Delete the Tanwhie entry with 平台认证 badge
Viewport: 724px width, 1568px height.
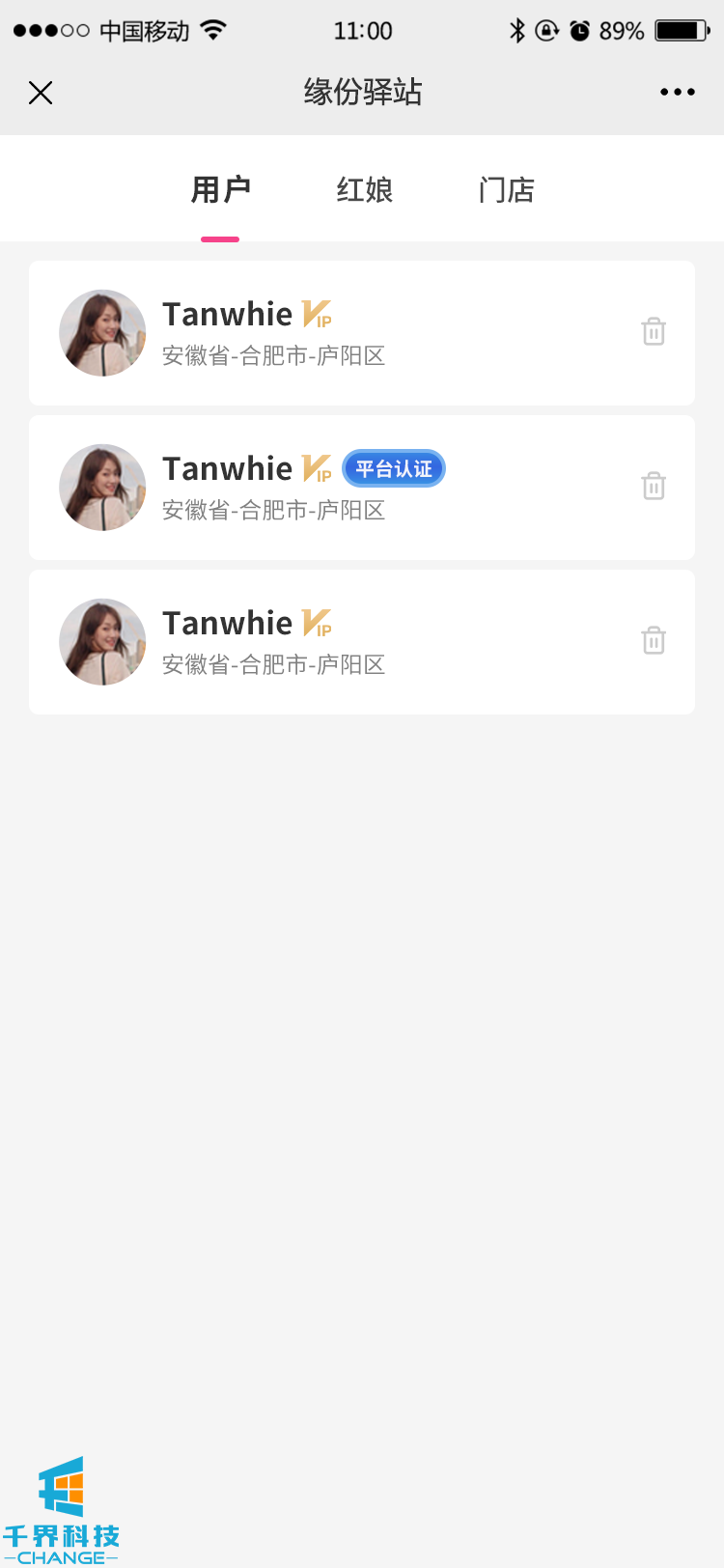[654, 486]
